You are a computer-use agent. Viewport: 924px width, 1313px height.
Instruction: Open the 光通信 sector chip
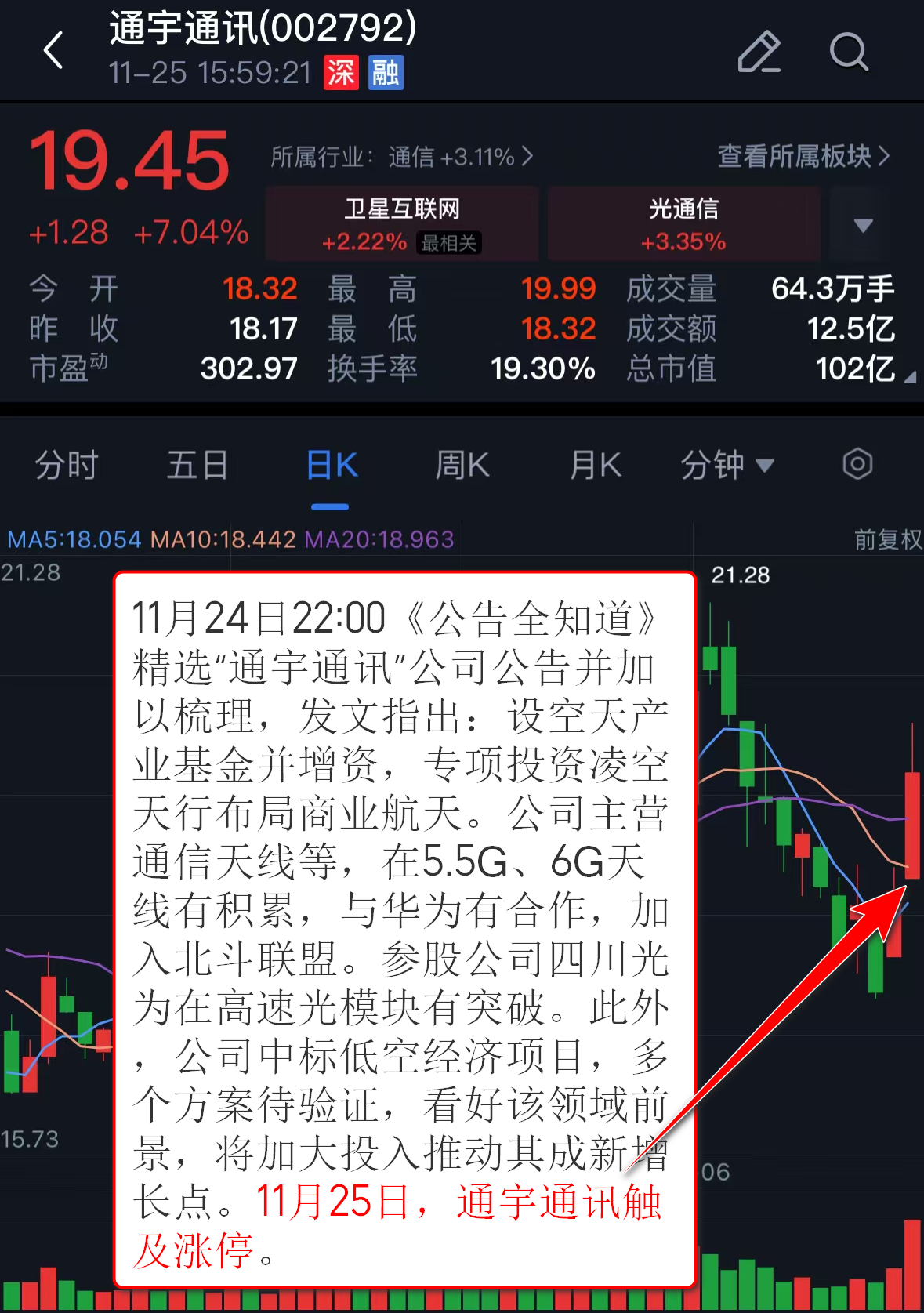tap(683, 224)
